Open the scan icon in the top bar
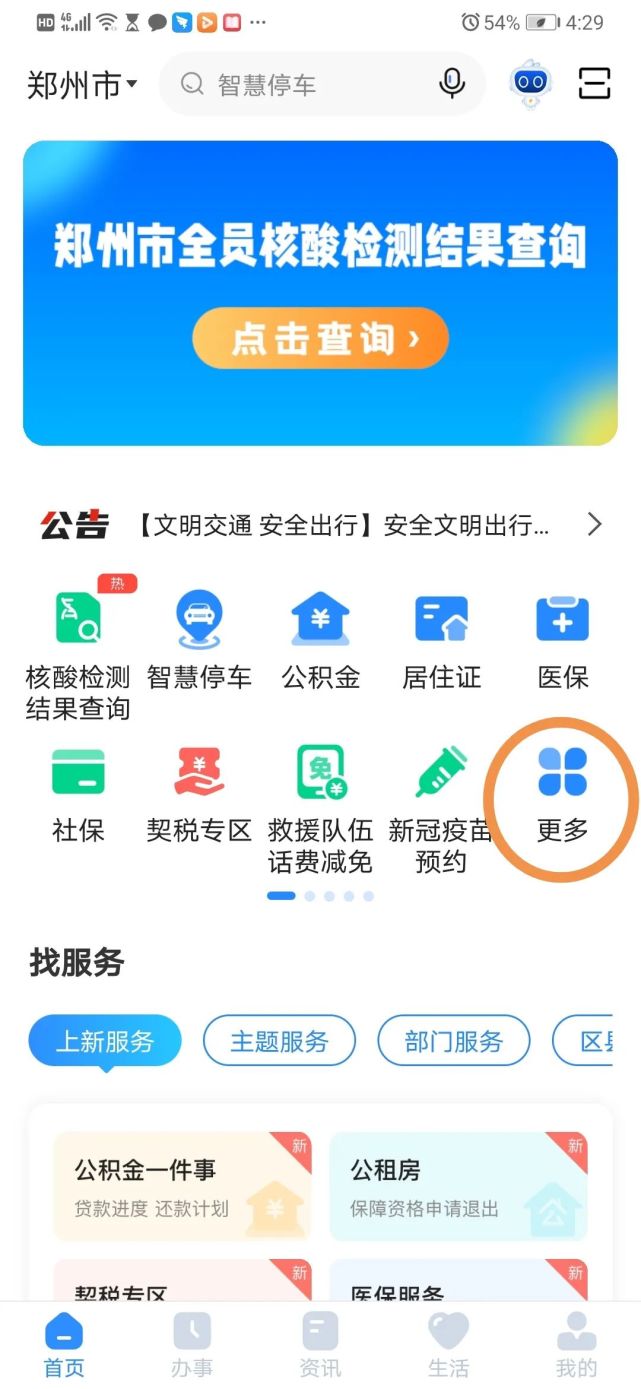 tap(595, 84)
